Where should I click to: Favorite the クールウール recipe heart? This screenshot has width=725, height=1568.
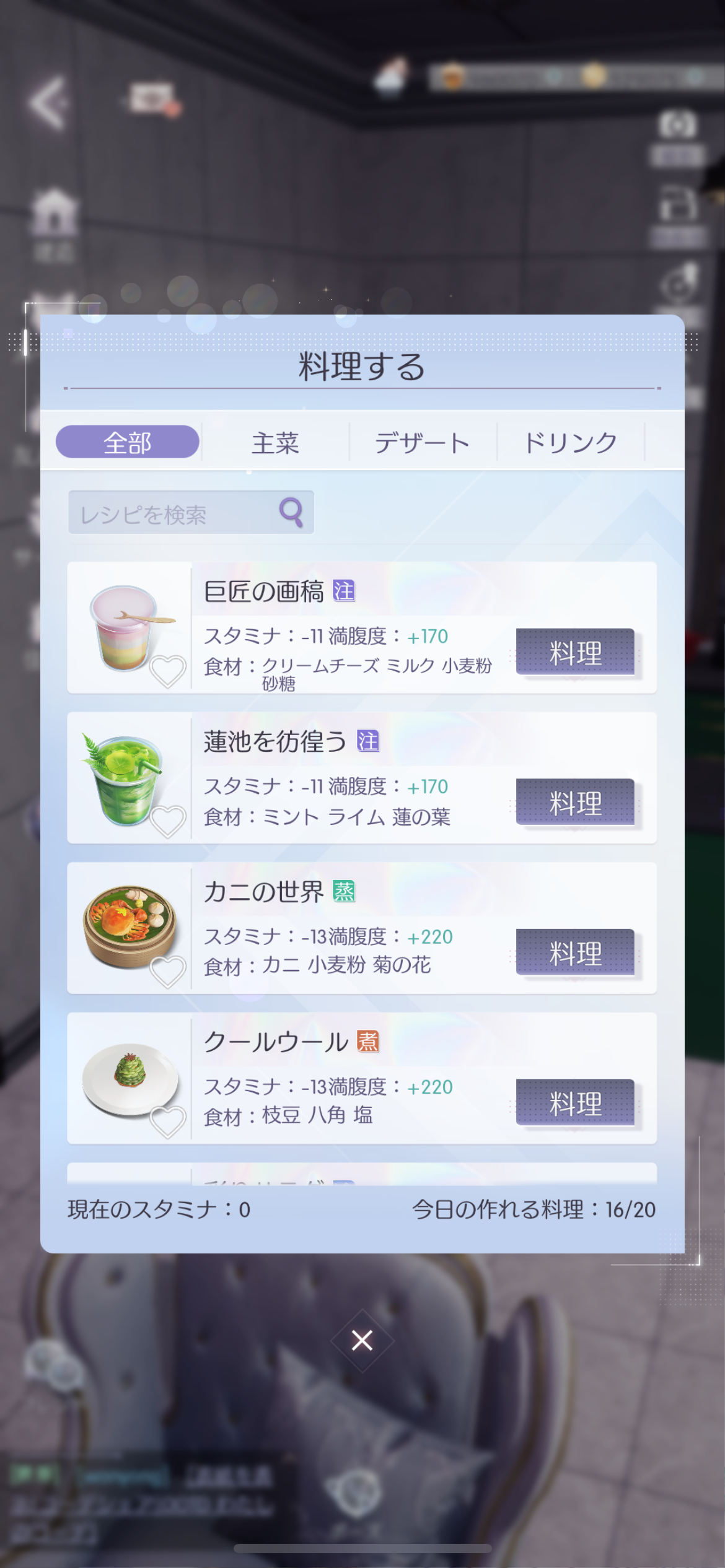tap(168, 1122)
